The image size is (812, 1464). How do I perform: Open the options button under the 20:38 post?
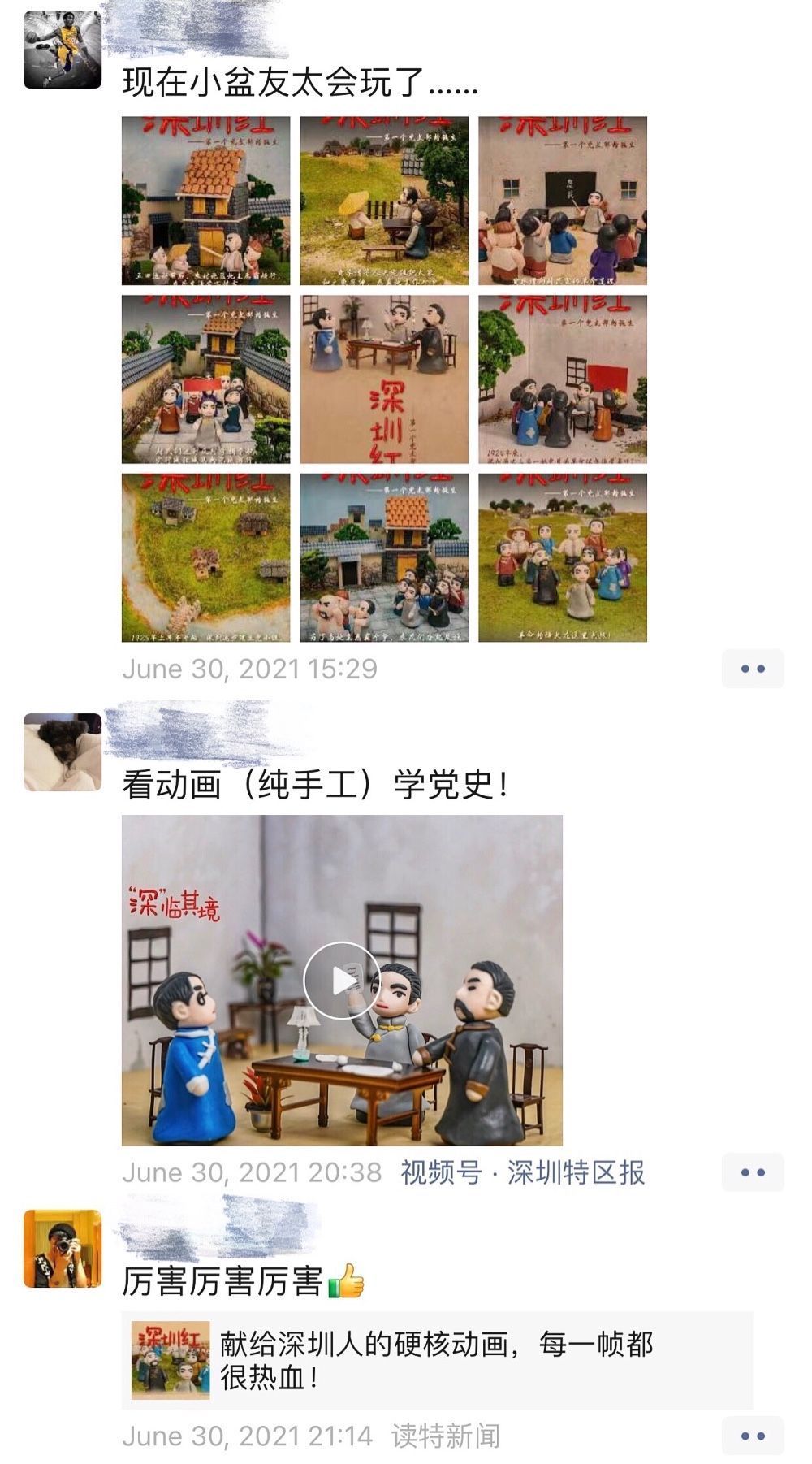pos(752,1172)
